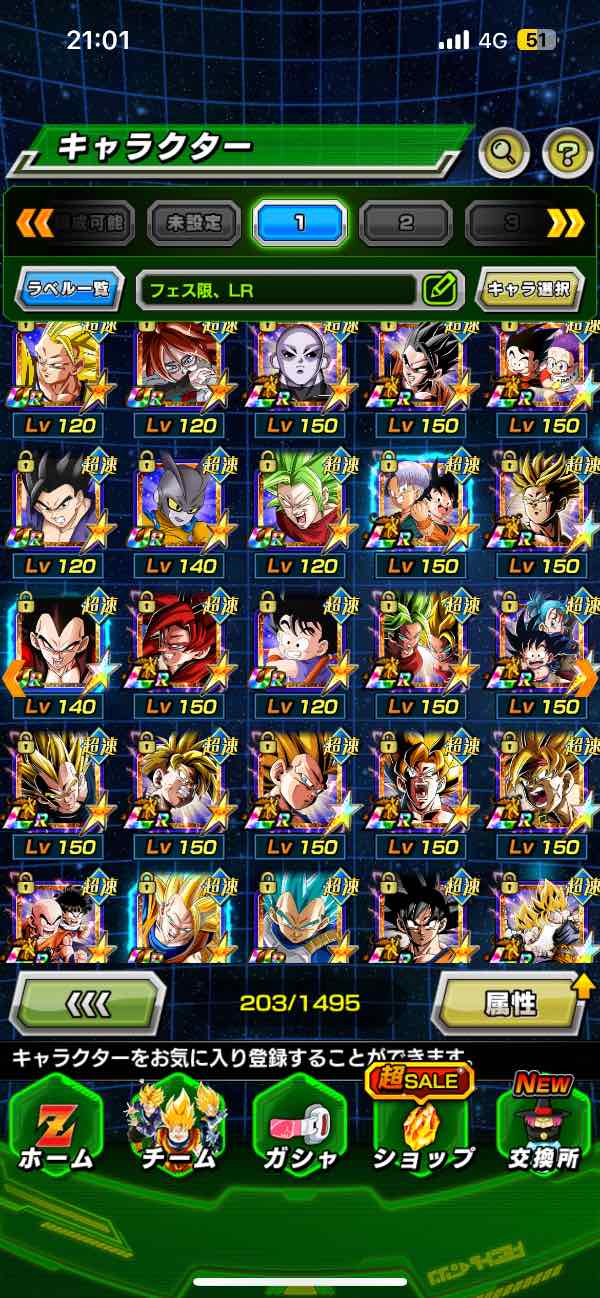
Task: Show the next label tabs
Action: (565, 222)
